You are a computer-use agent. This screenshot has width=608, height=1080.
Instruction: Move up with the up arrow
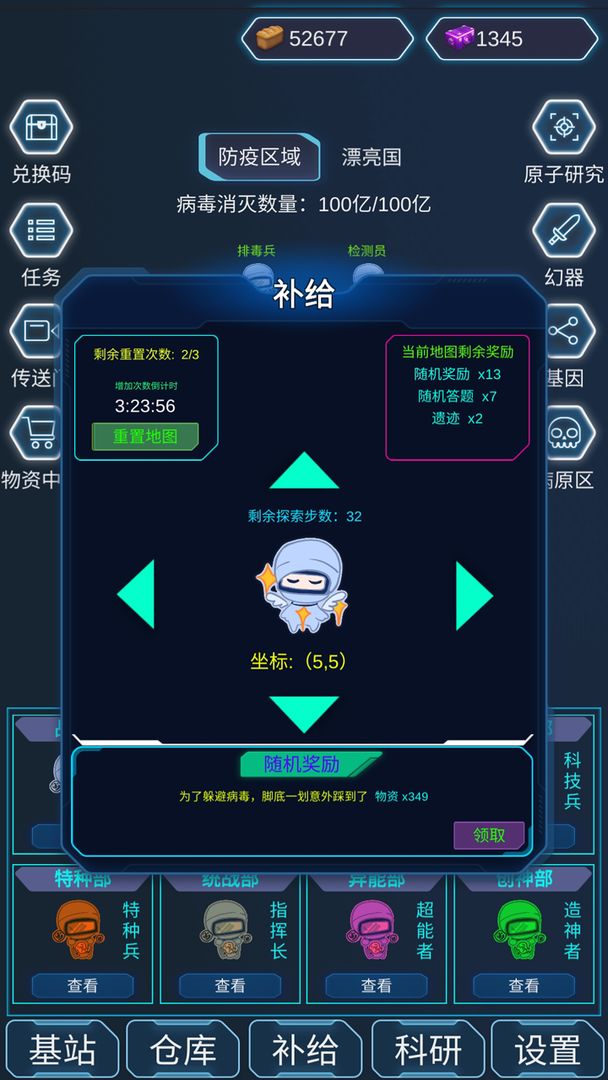pos(304,470)
